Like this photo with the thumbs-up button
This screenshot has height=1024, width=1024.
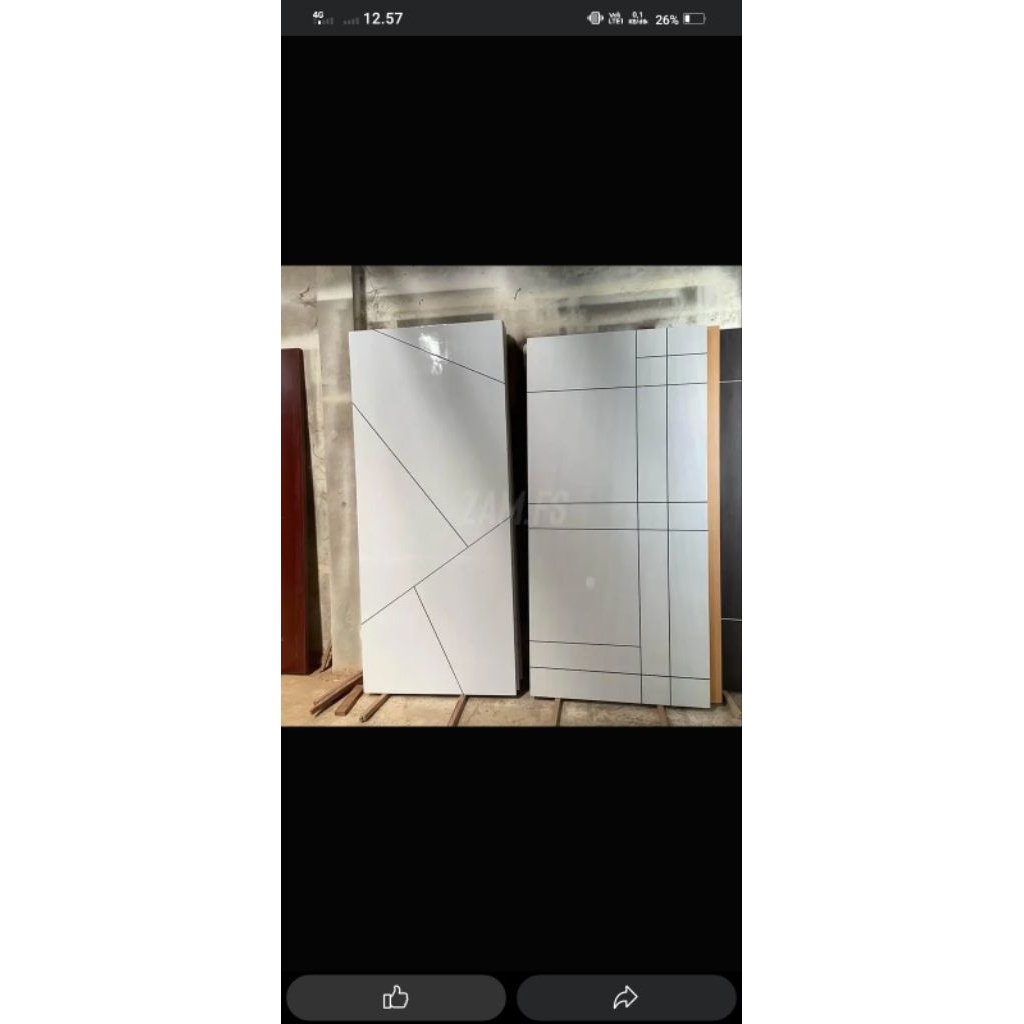click(396, 997)
